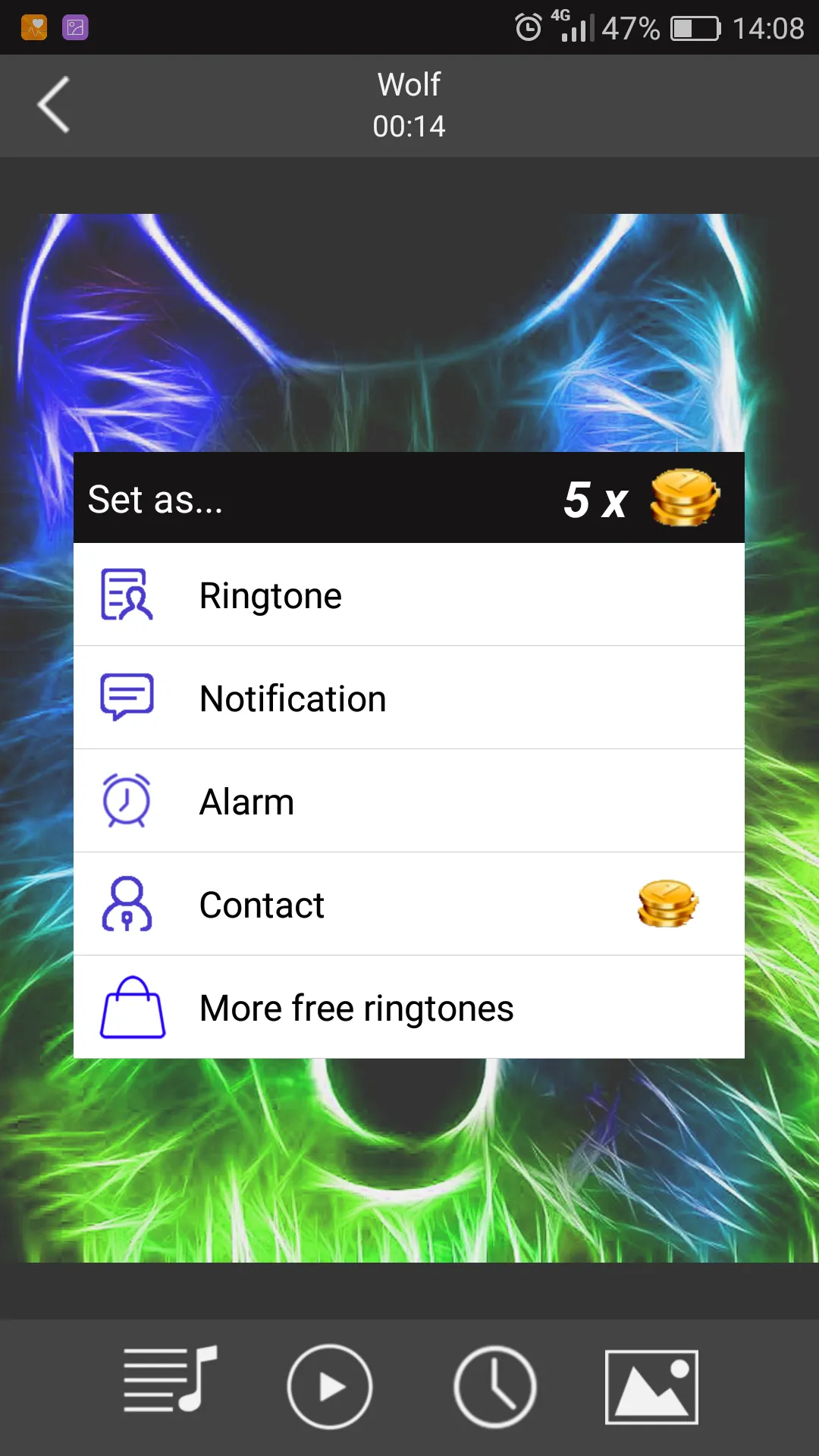Go back using the top-left arrow
Viewport: 819px width, 1456px height.
click(x=54, y=105)
